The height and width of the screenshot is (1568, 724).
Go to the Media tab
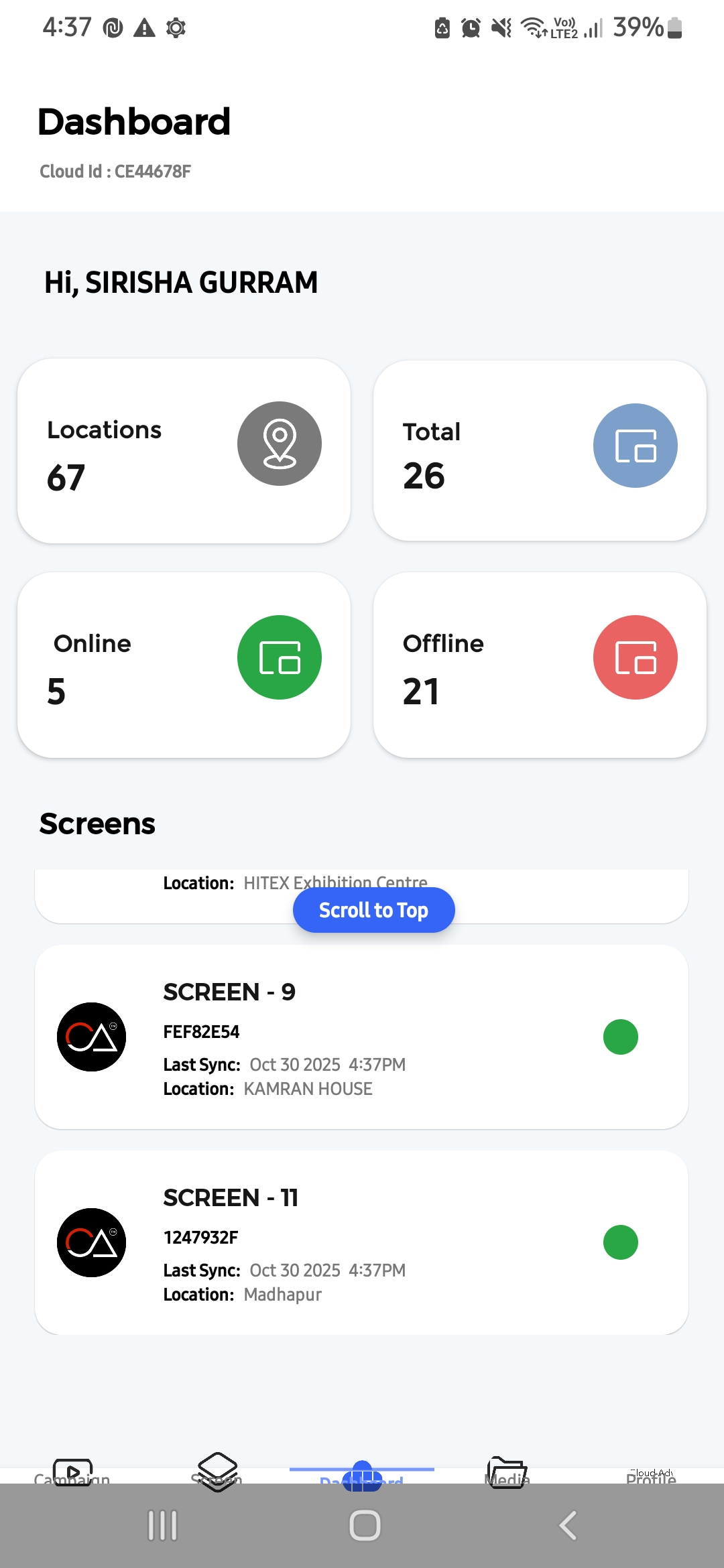[507, 1473]
